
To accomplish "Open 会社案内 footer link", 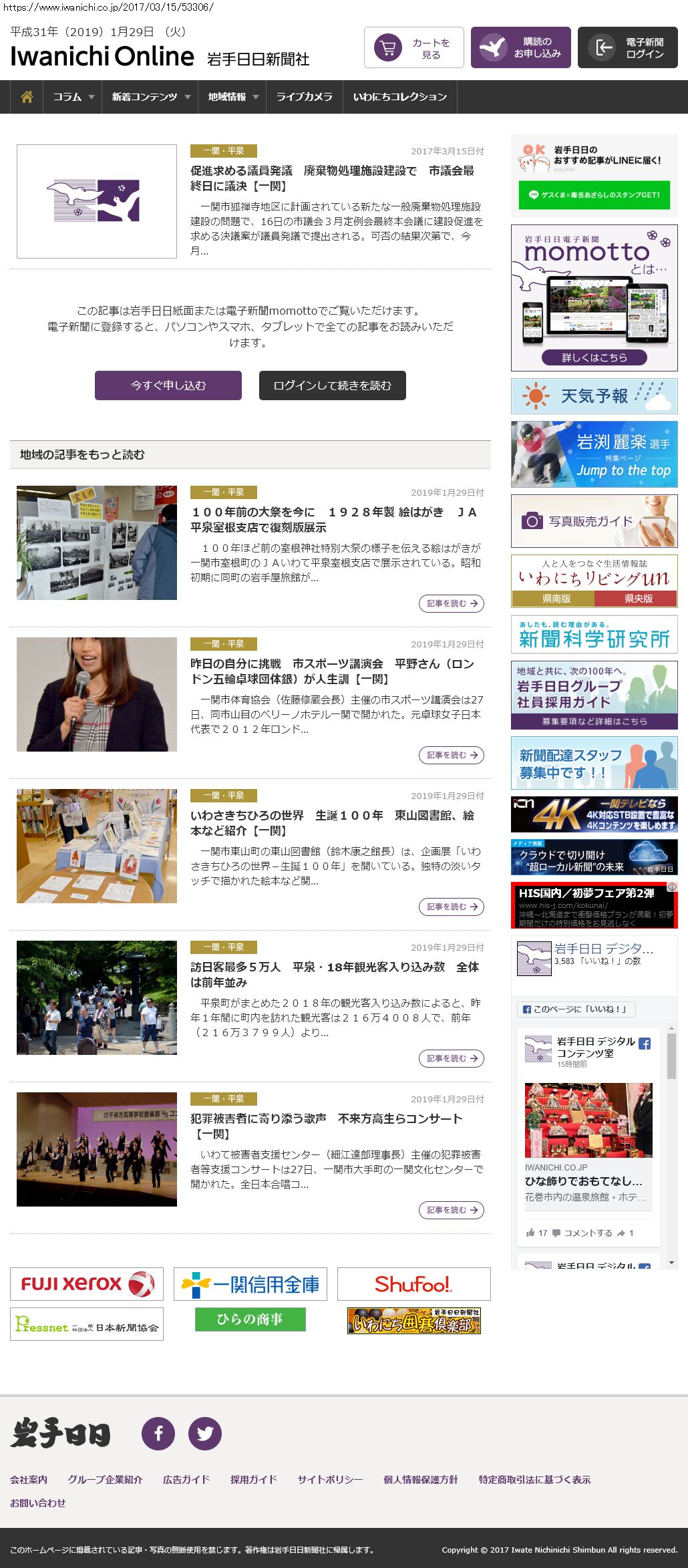I will click(x=29, y=1480).
